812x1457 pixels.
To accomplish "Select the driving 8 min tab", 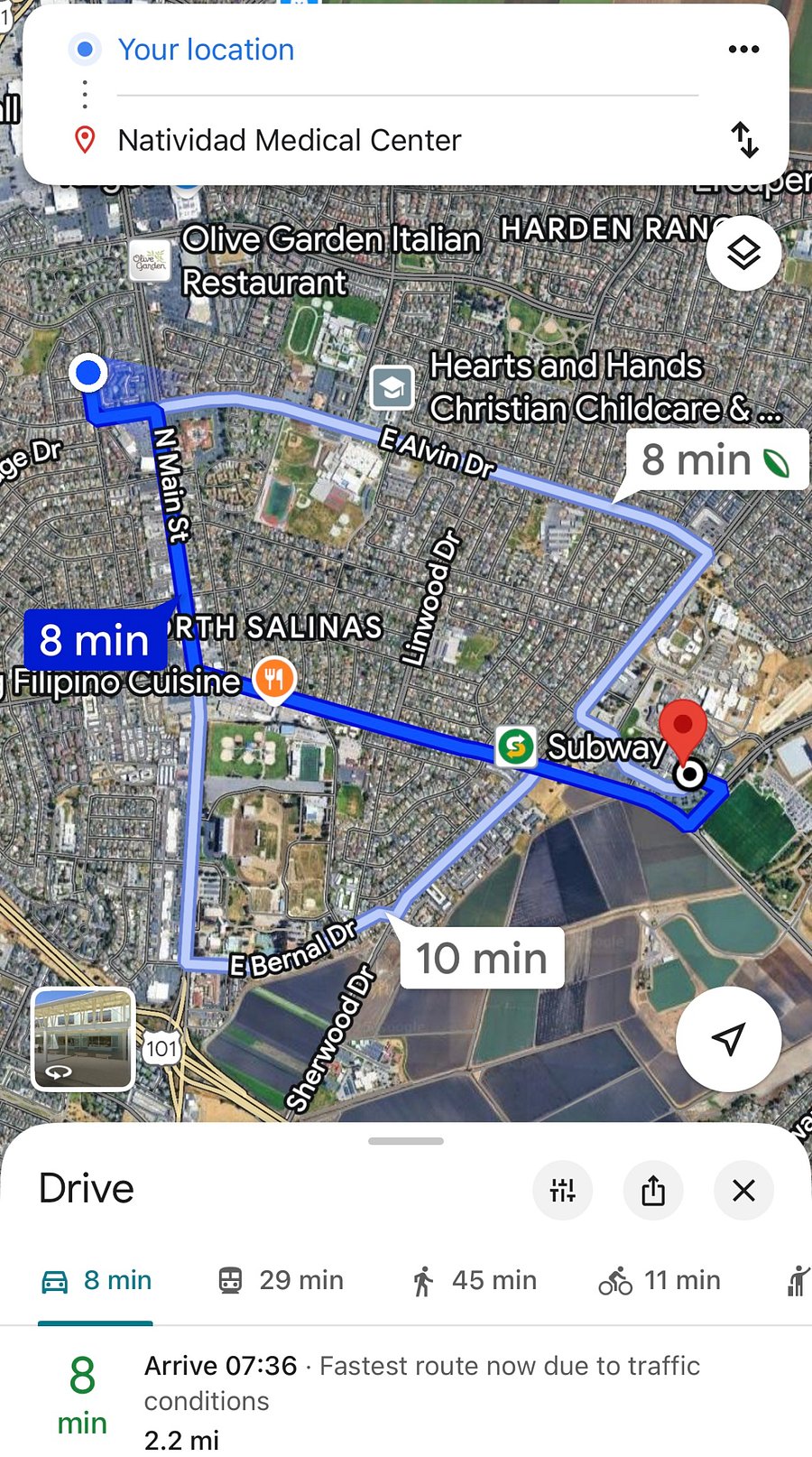I will click(96, 1280).
